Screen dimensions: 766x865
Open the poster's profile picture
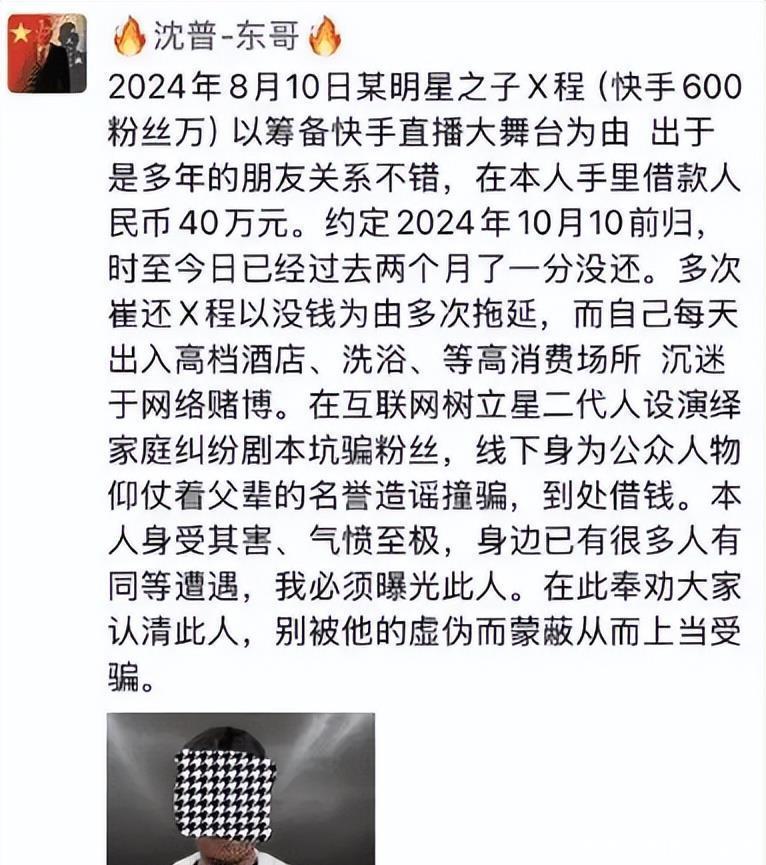click(47, 53)
